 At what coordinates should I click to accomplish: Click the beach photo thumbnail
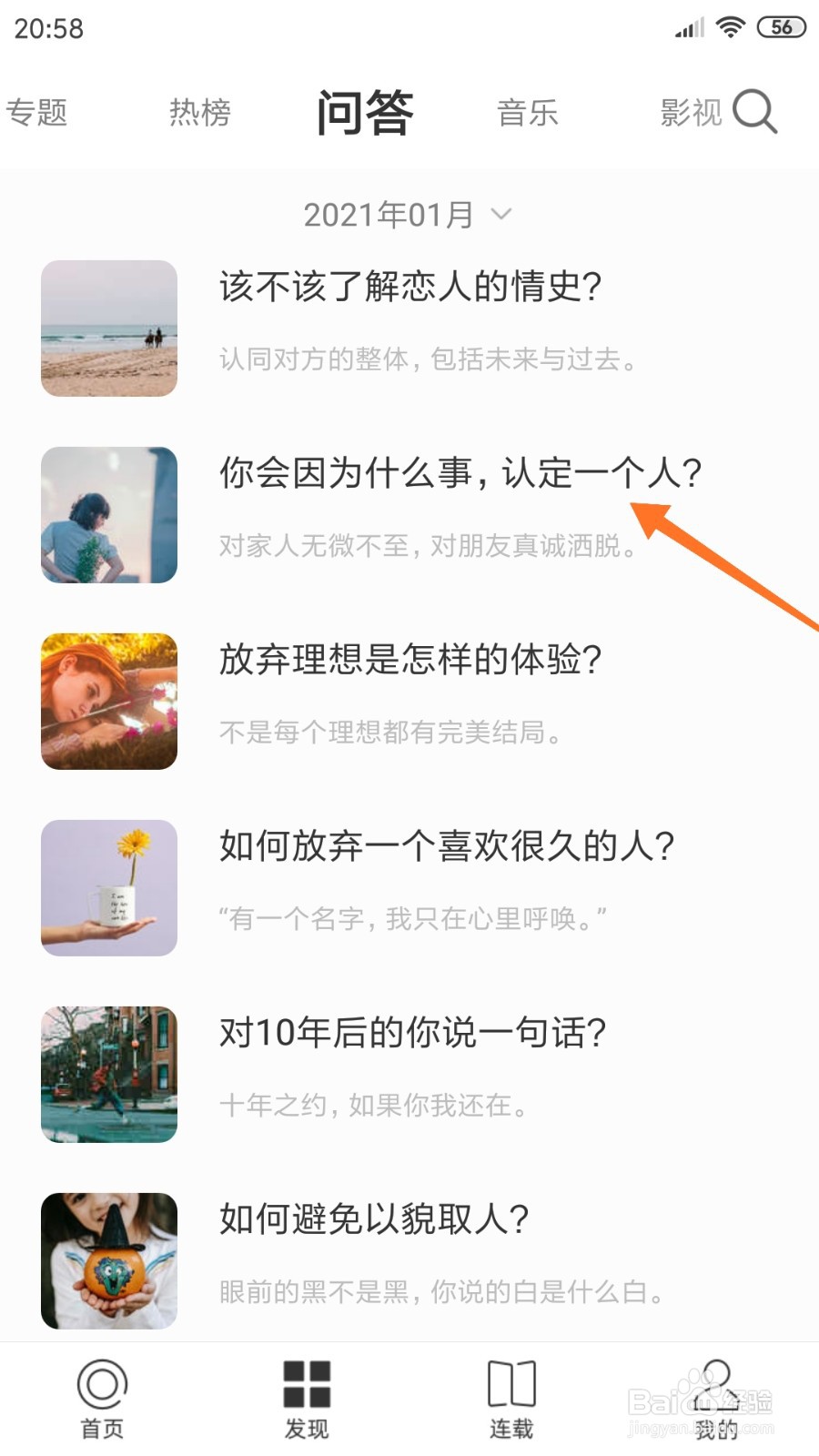(107, 329)
